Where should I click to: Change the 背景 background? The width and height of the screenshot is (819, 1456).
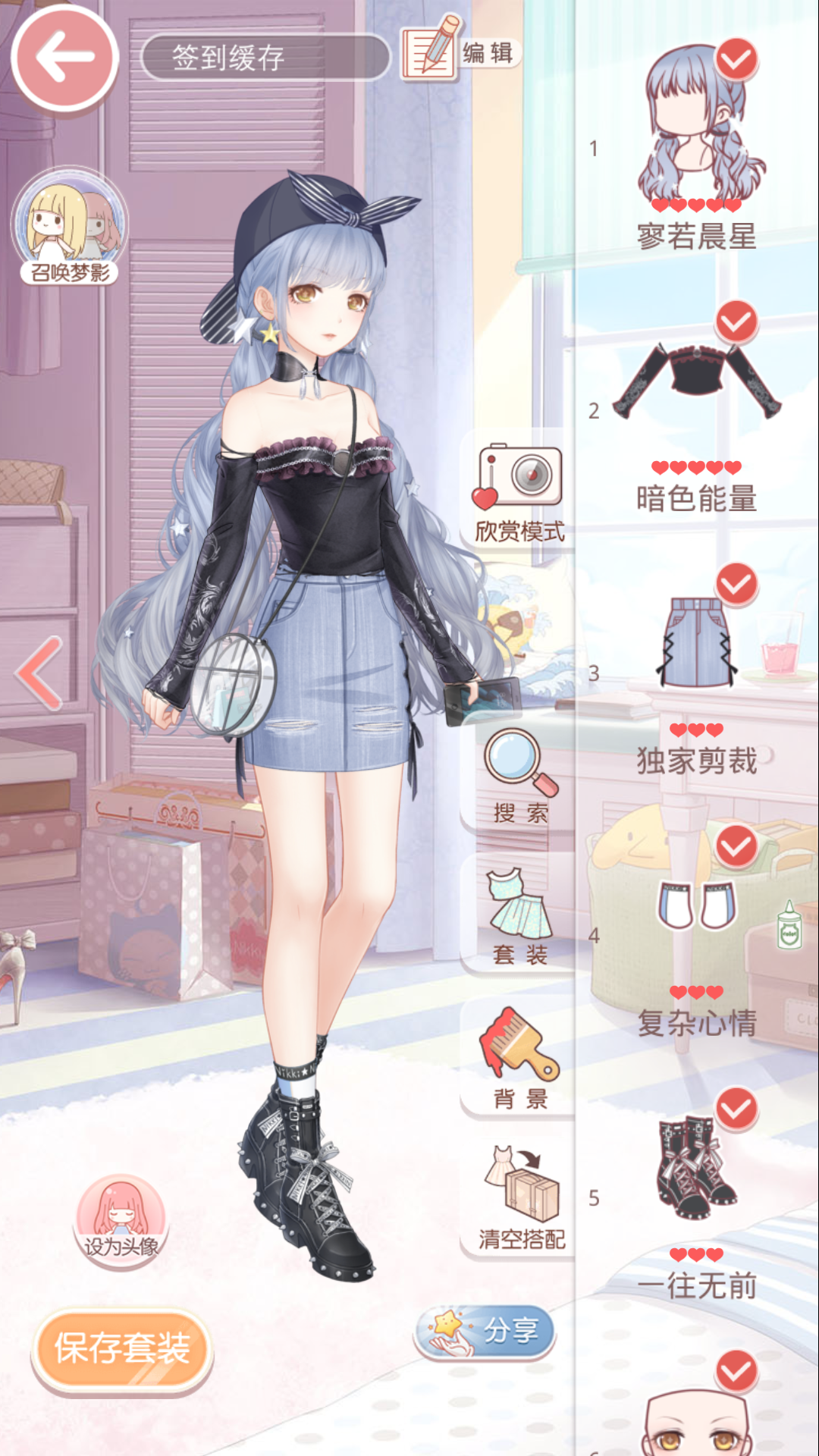point(520,1059)
